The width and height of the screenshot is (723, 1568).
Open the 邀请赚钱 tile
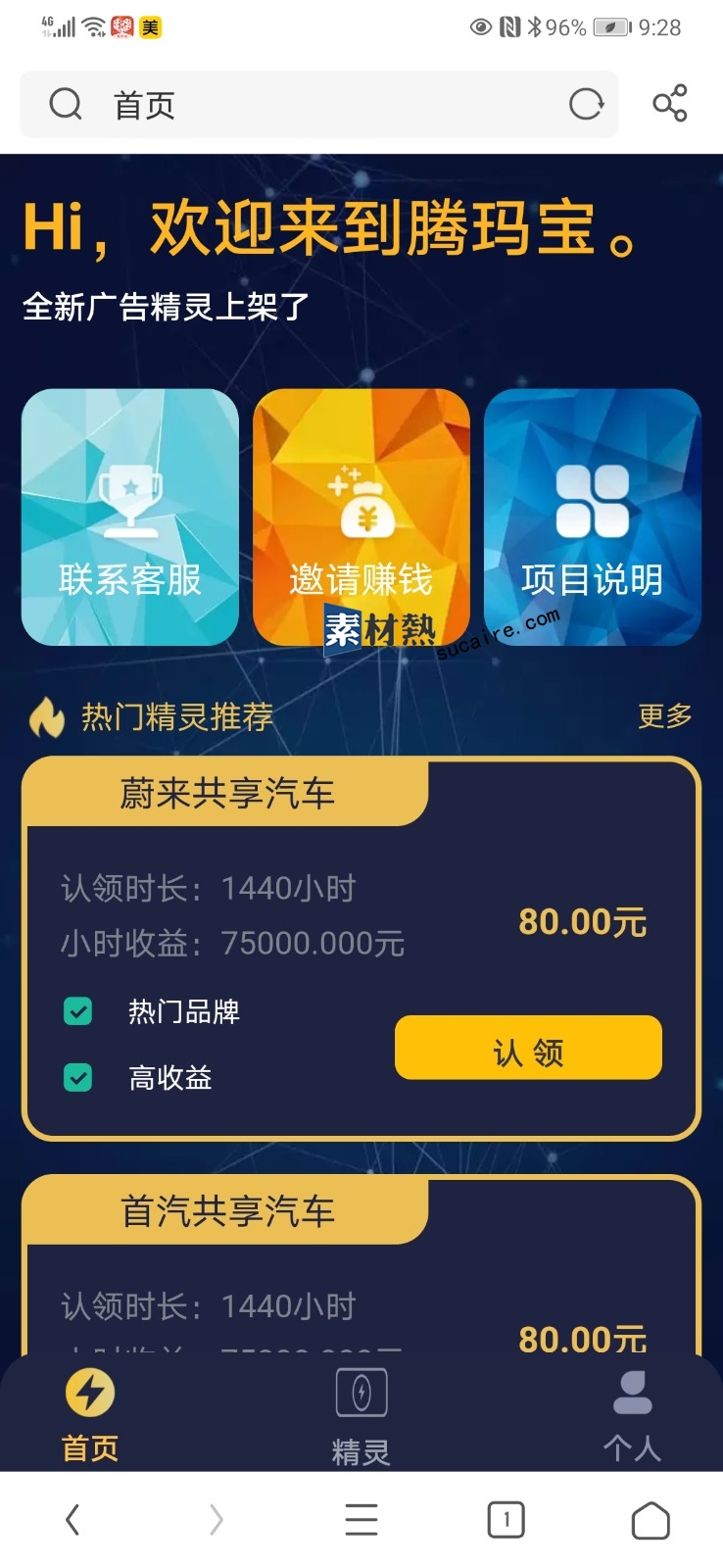point(361,517)
